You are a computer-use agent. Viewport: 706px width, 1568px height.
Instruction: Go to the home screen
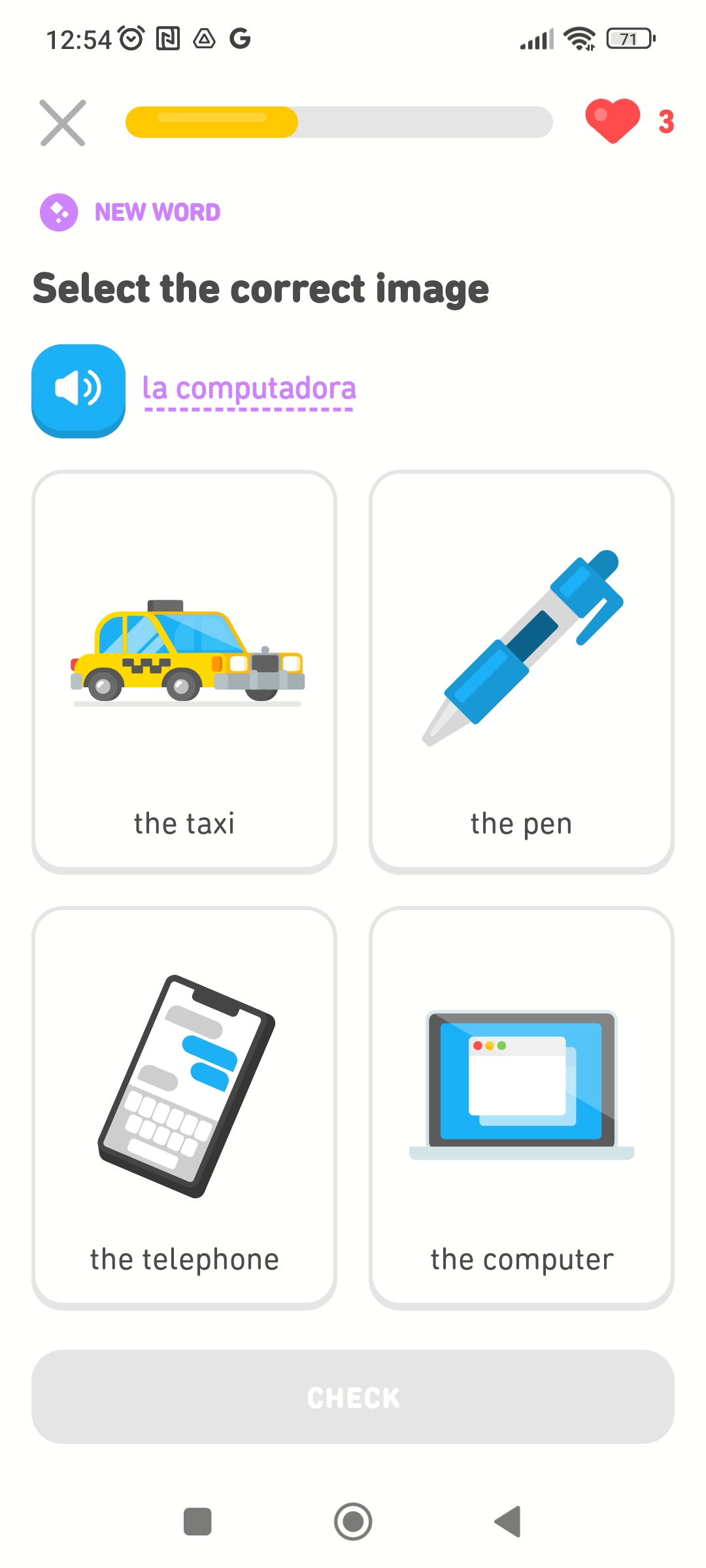pos(353,1522)
